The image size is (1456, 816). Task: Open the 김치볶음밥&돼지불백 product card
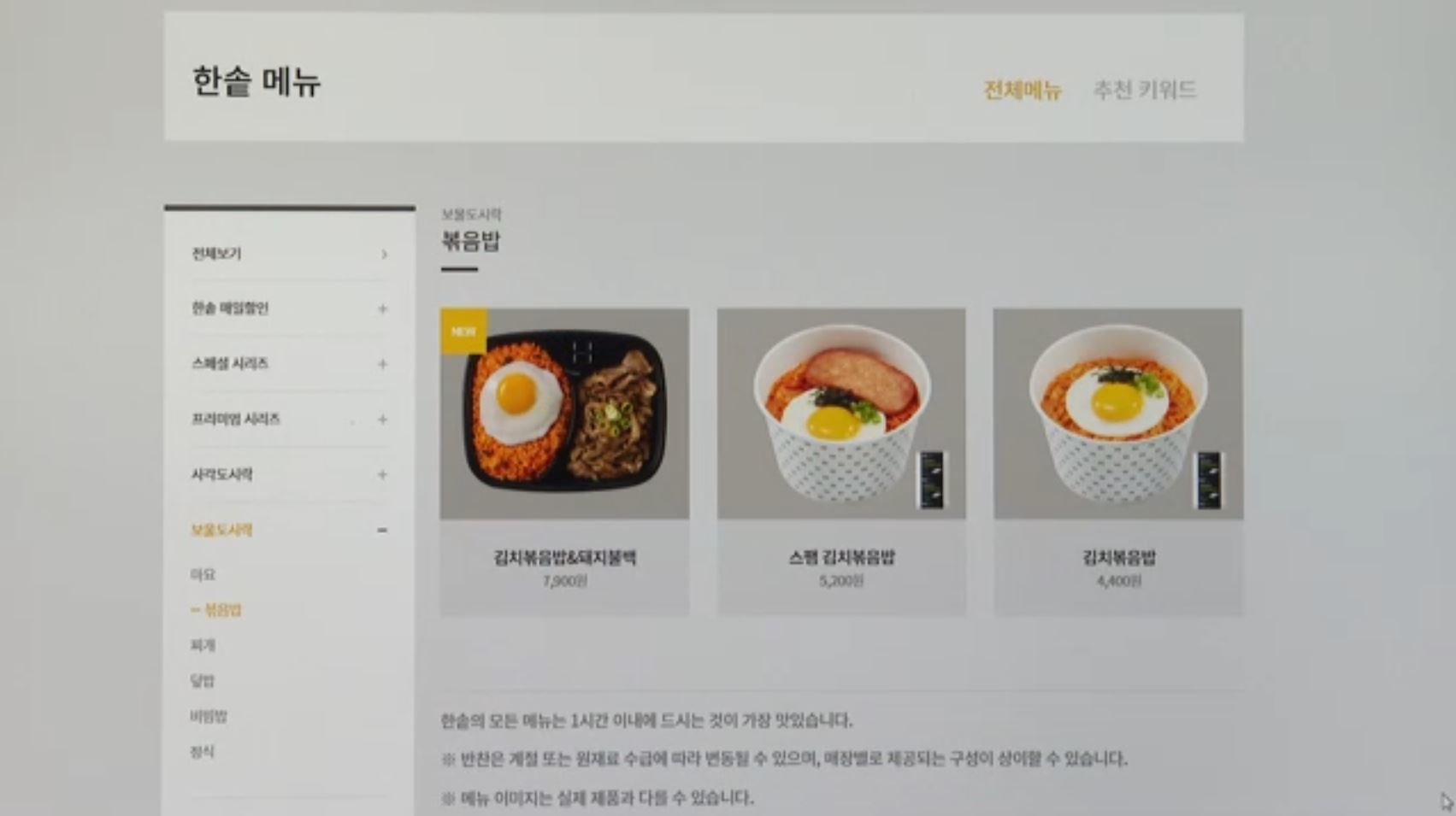click(x=564, y=461)
